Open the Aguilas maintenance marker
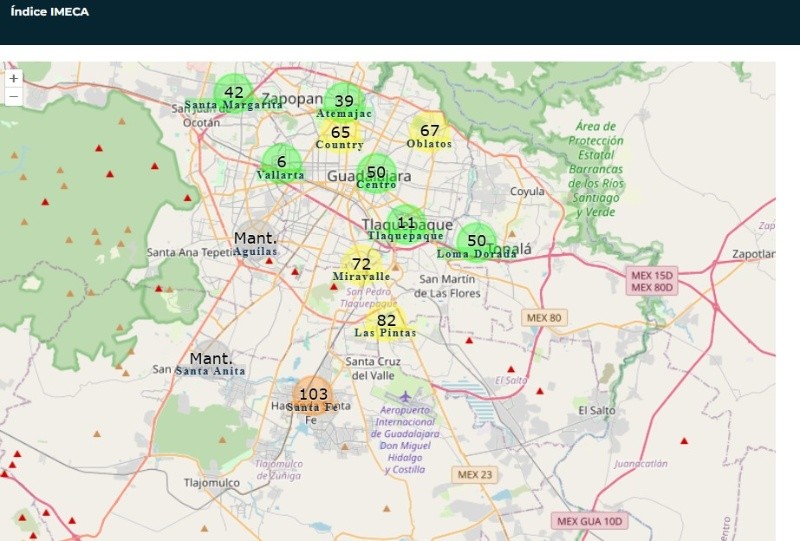Viewport: 800px width, 541px height. [255, 241]
